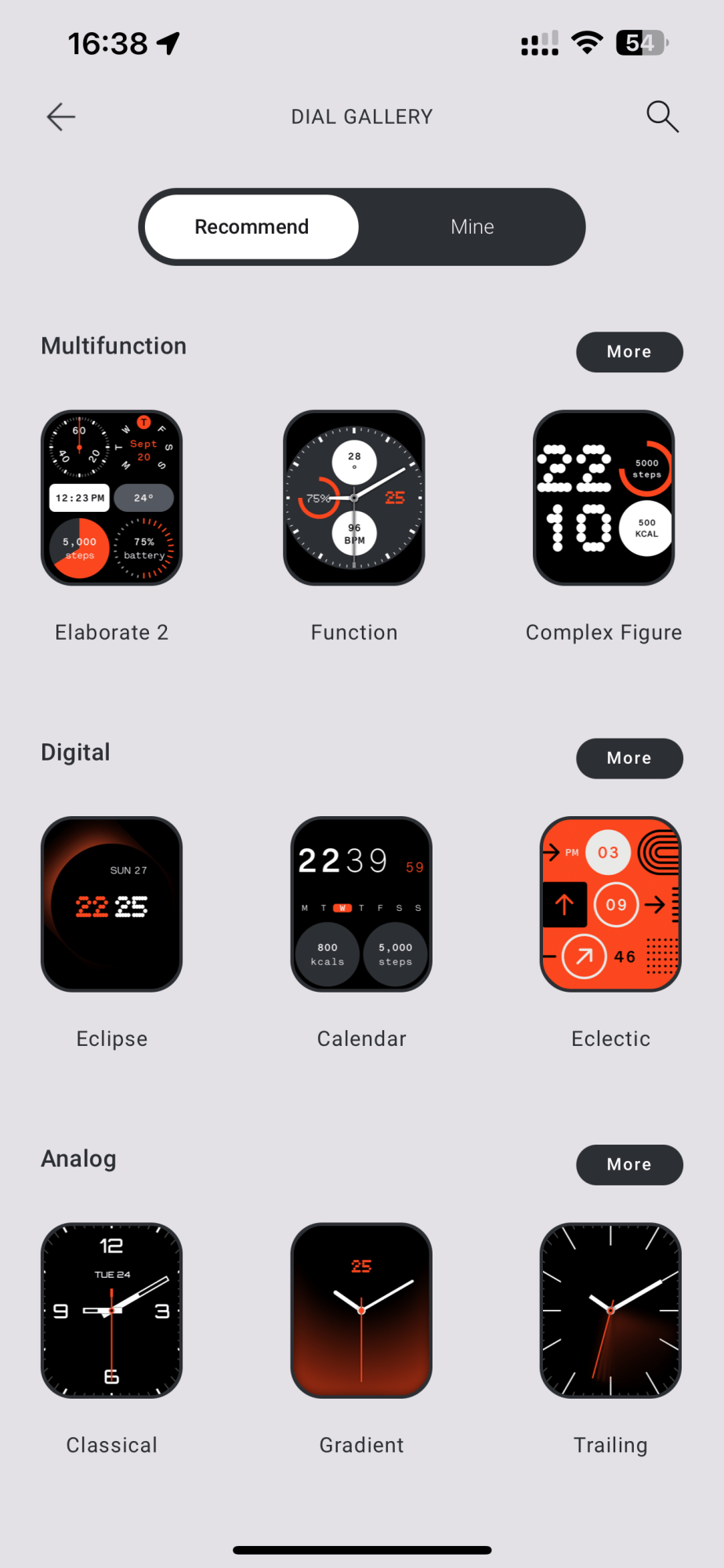The image size is (724, 1568).
Task: Show more Digital dials
Action: [629, 758]
